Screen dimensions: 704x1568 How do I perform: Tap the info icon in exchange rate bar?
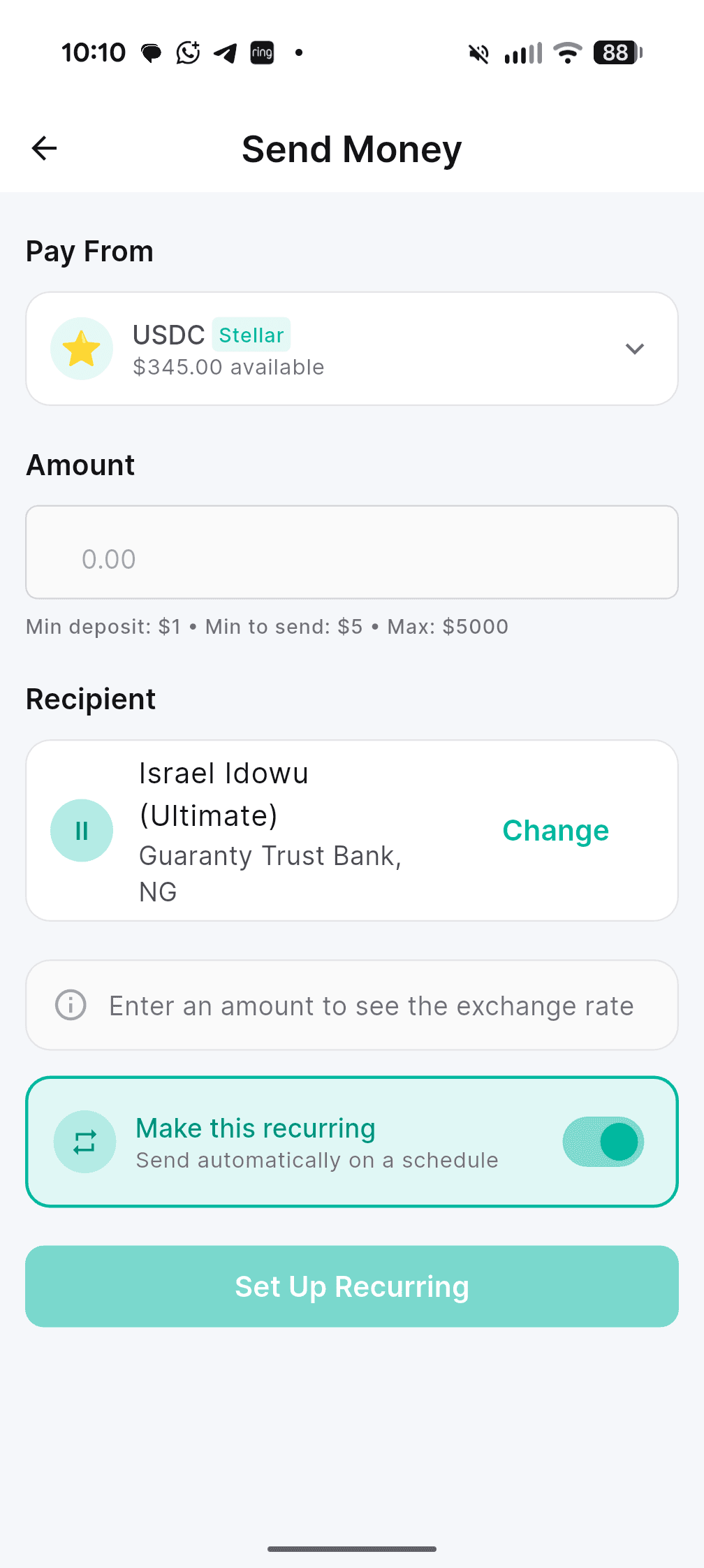(70, 1006)
